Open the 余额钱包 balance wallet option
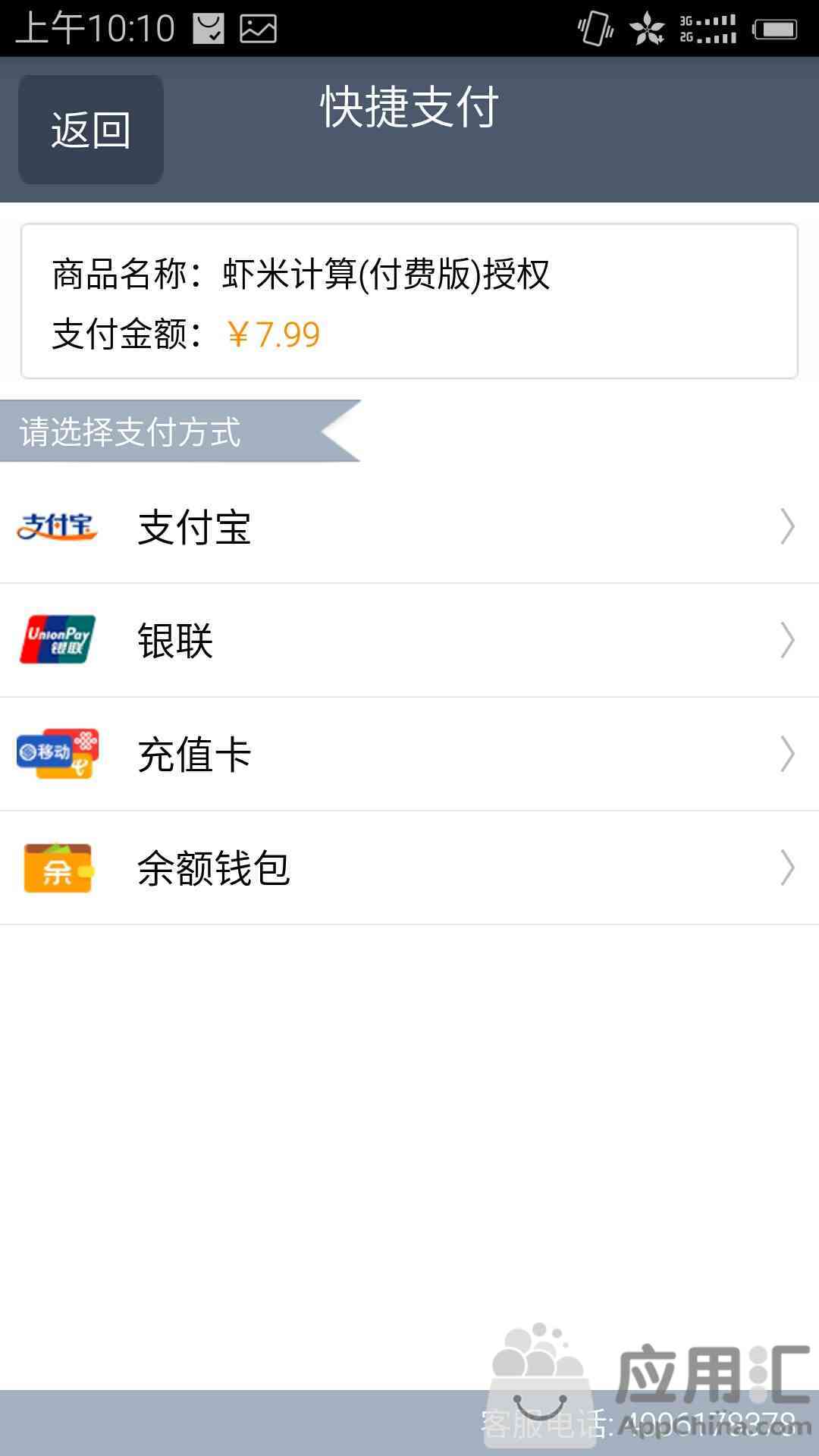The width and height of the screenshot is (819, 1456). click(409, 868)
